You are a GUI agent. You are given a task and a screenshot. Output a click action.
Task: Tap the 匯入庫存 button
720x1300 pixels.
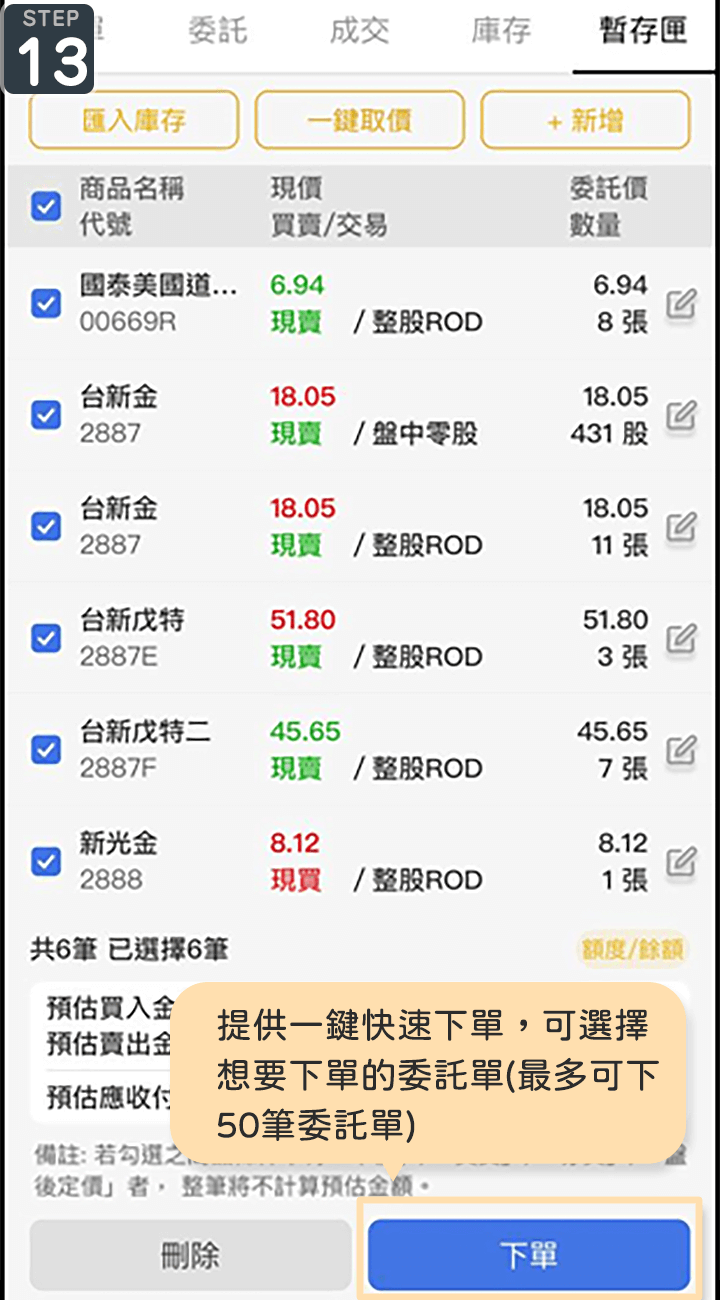pos(134,121)
